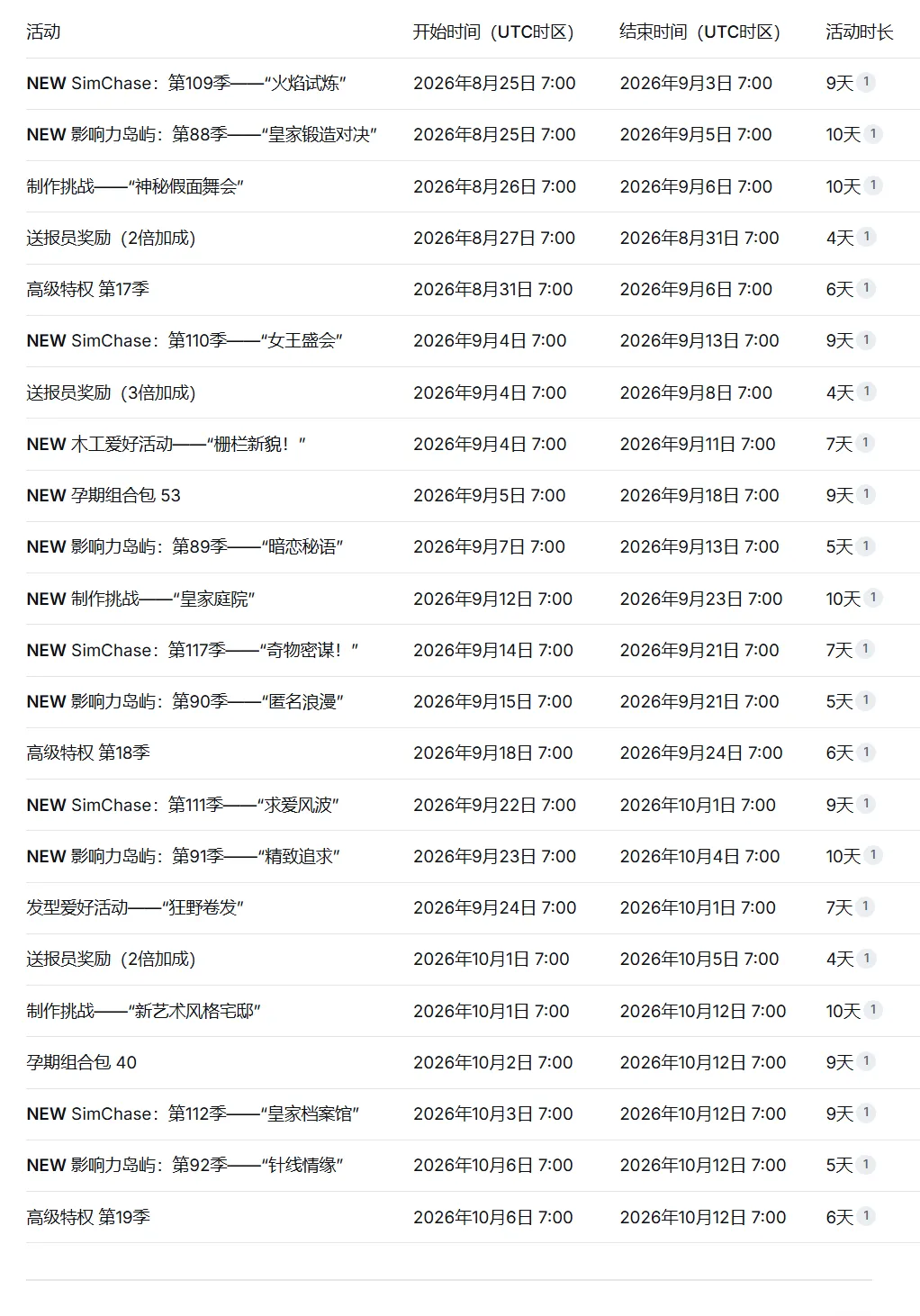Viewport: 920px width, 1316px height.
Task: Open the source badge in 神秘假面舞会 row
Action: [x=873, y=185]
